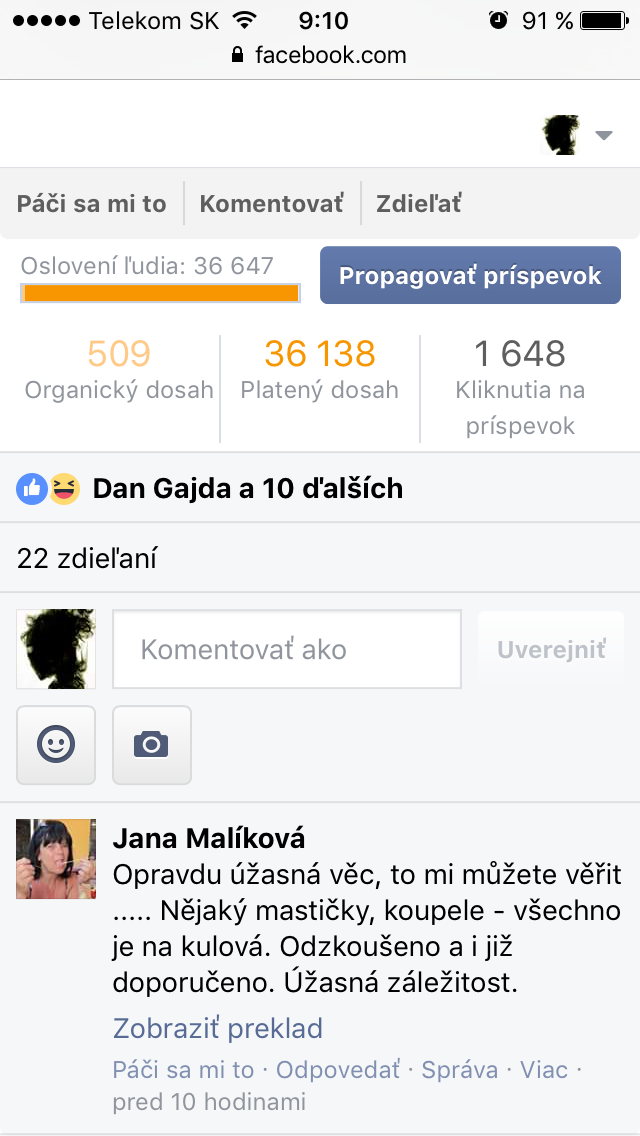The image size is (640, 1136).
Task: Open Viac options on Jana's comment
Action: (543, 1070)
